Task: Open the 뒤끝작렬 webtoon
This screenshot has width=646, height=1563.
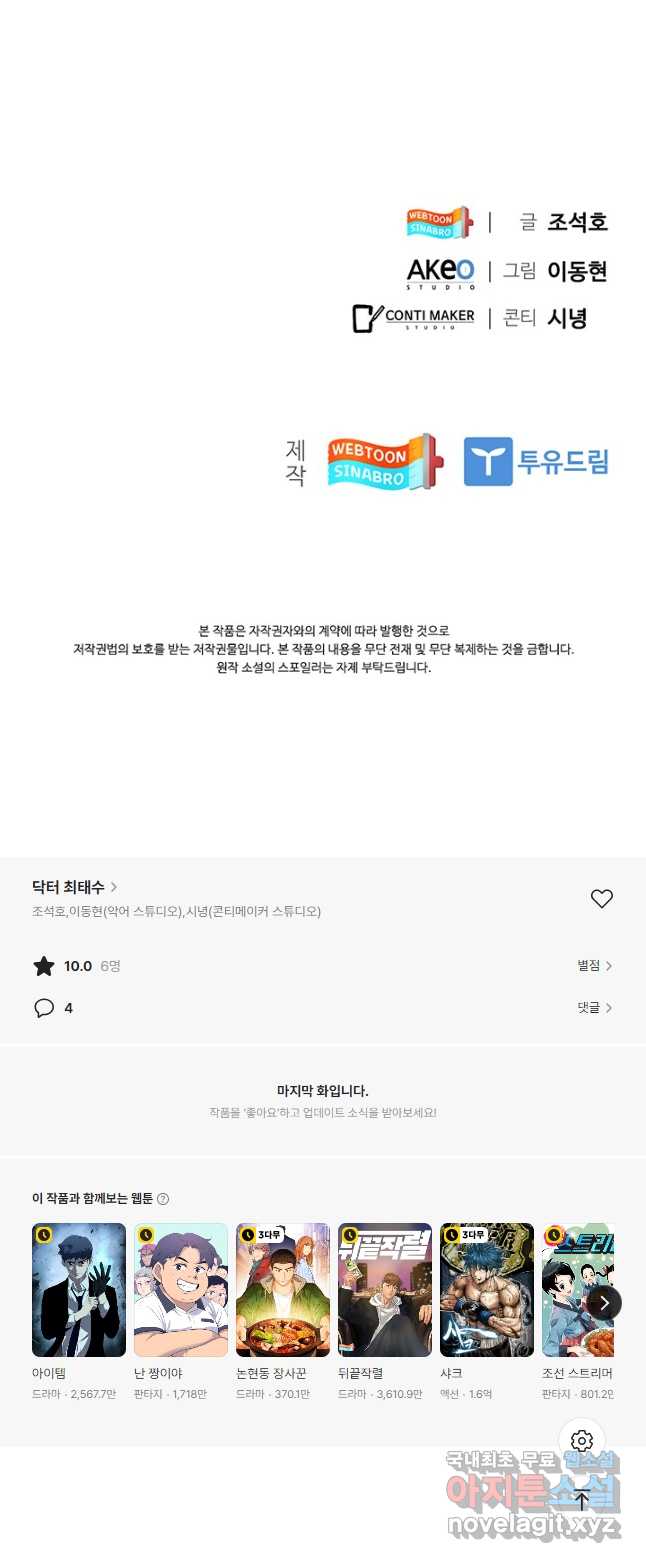Action: point(385,1289)
